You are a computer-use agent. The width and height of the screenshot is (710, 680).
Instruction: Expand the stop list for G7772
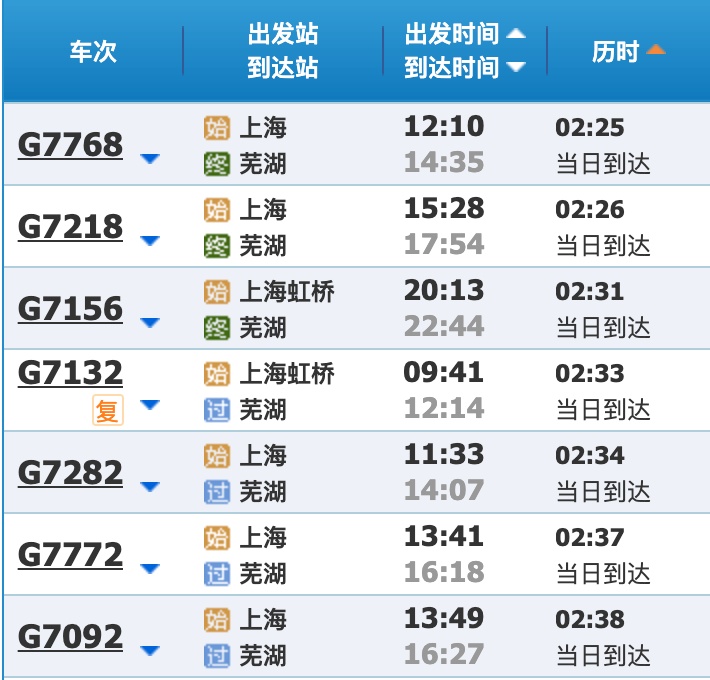tap(150, 569)
